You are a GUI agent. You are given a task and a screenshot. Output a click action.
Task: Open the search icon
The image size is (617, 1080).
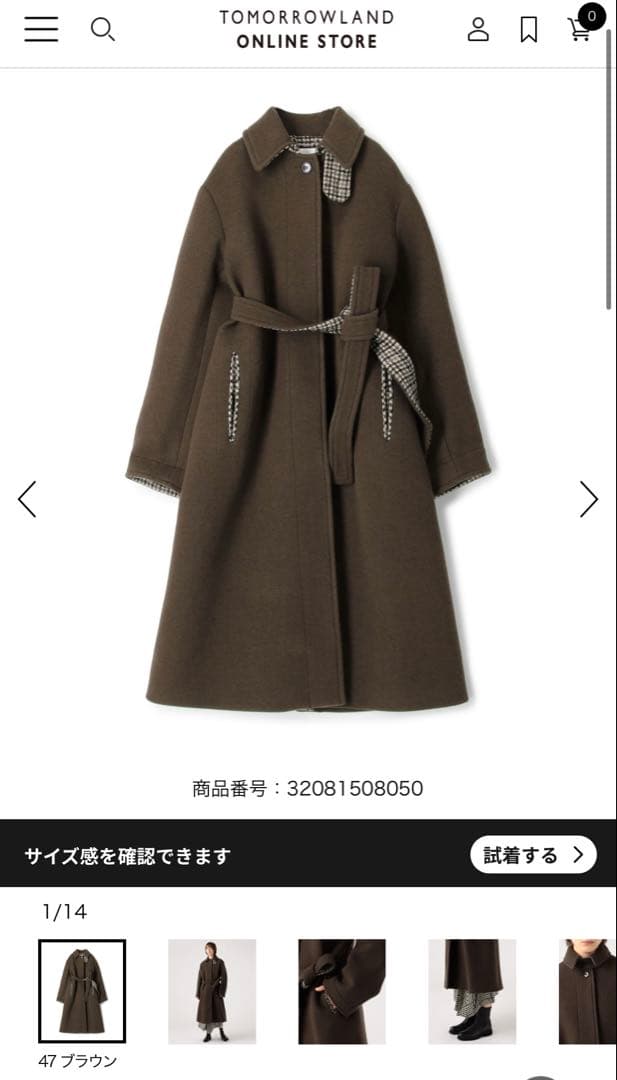coord(102,29)
